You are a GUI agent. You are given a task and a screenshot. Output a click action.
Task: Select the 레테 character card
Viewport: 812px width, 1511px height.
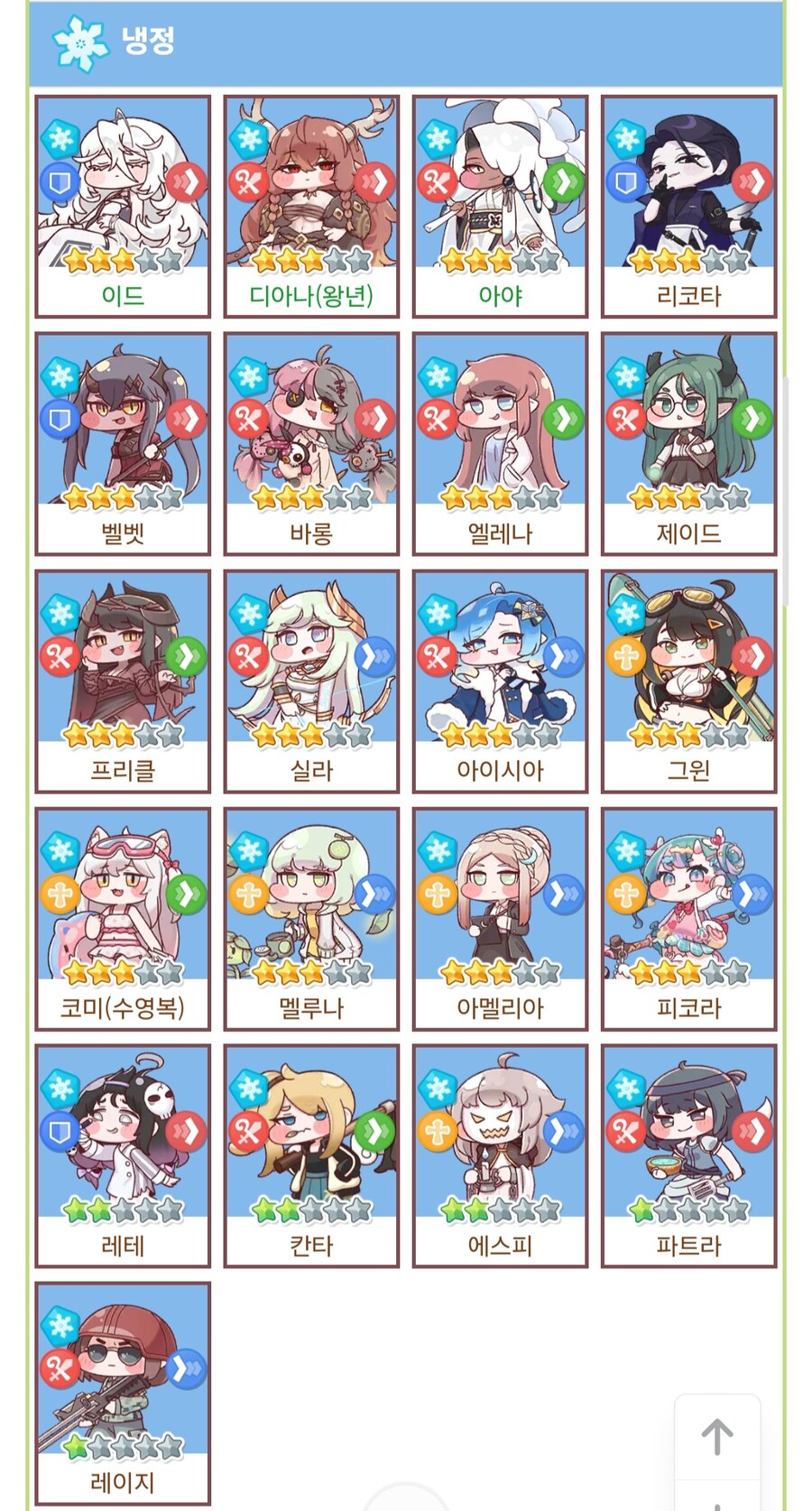(123, 1155)
